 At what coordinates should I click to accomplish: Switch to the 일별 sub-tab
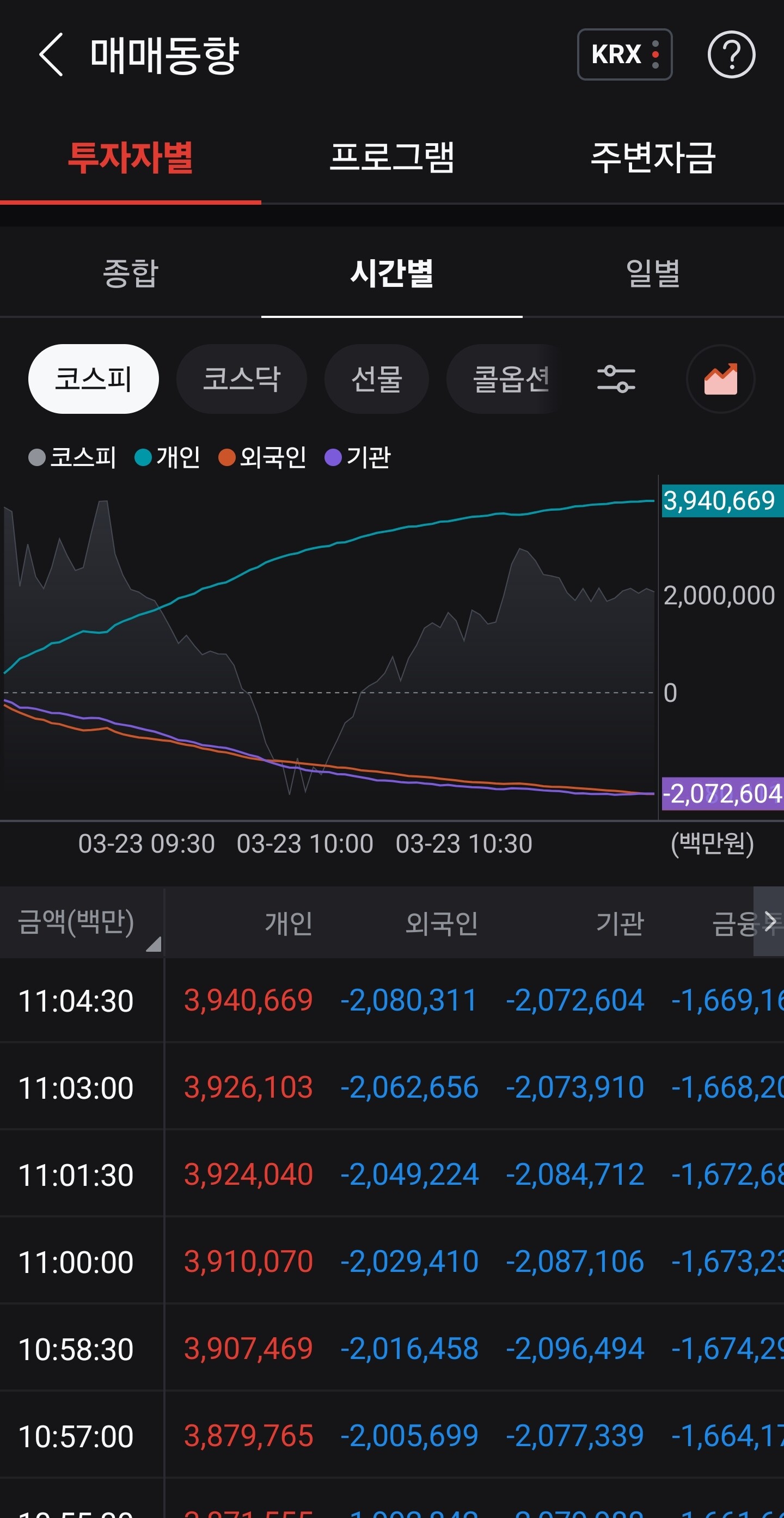[x=653, y=273]
